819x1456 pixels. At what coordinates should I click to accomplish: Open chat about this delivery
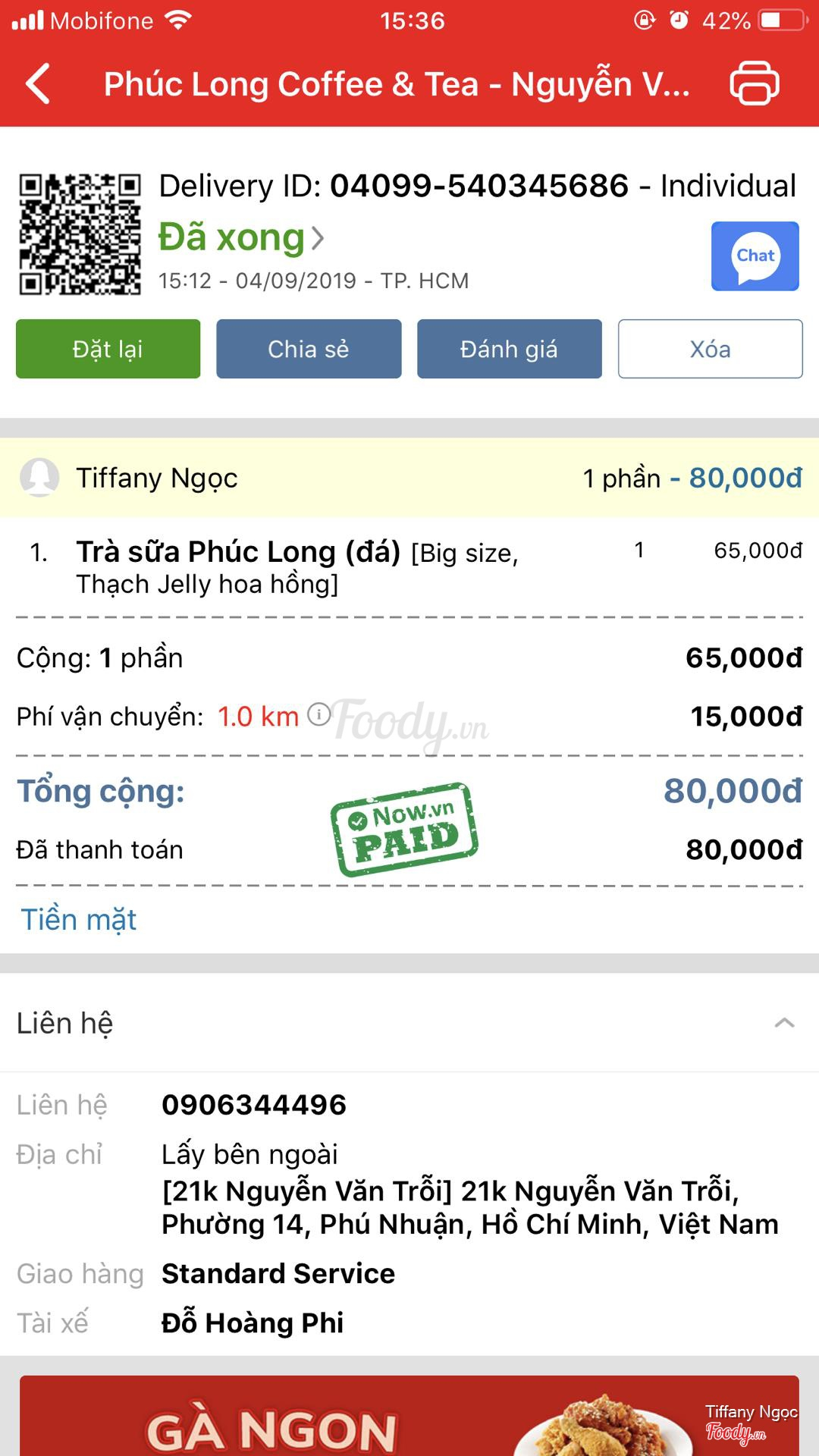755,256
